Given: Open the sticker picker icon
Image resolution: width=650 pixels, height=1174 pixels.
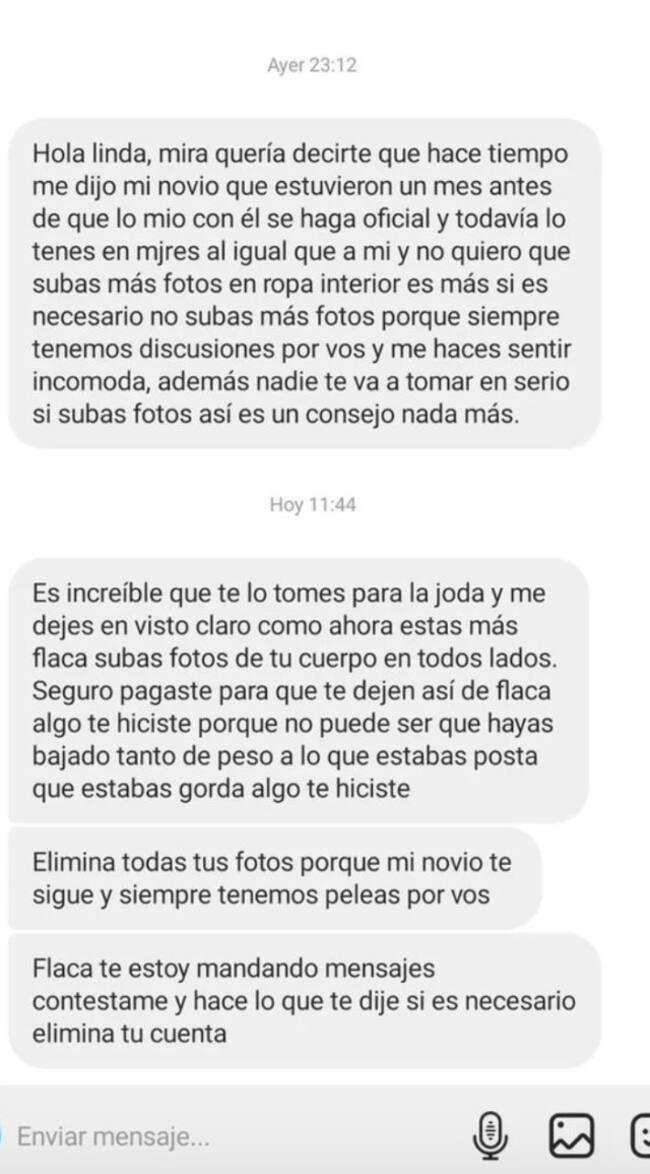Looking at the screenshot, I should [x=640, y=1135].
